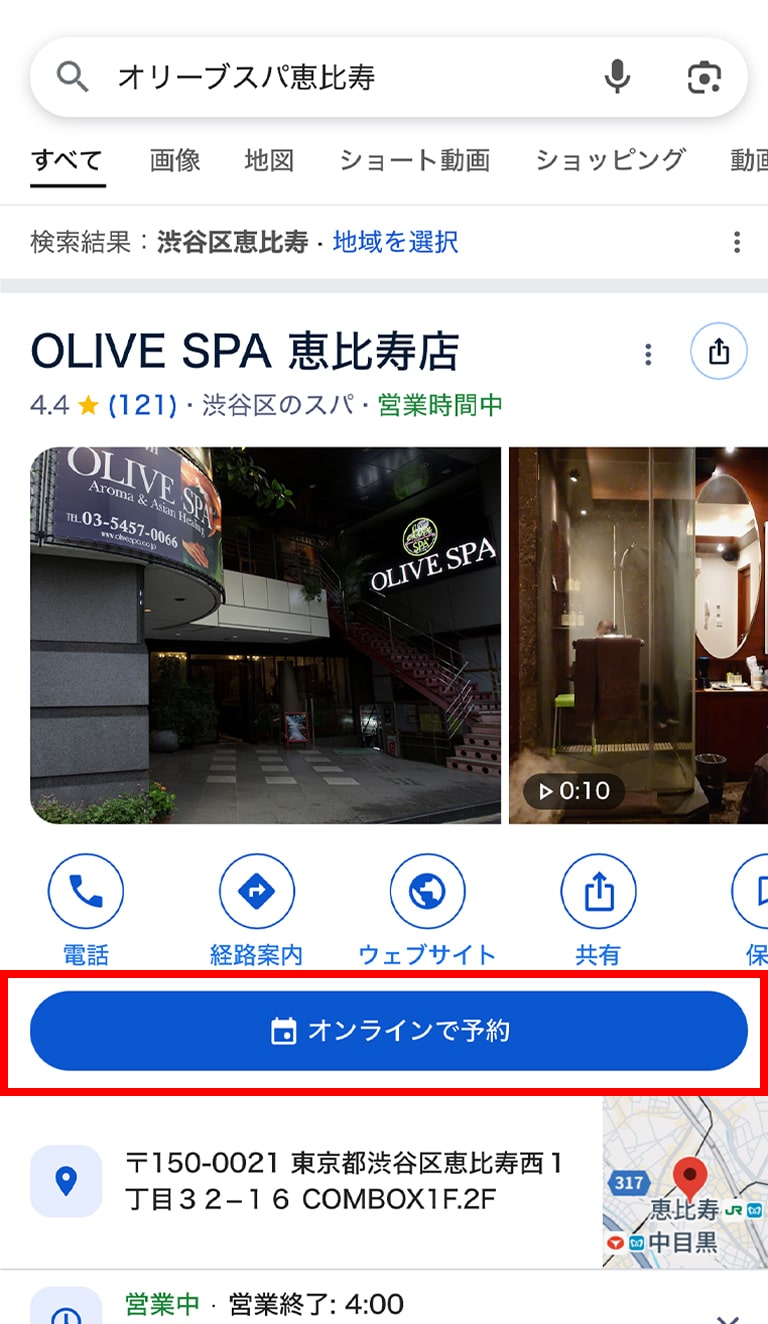Open overflow menu beside 検索結果 location
Viewport: 768px width, 1324px height.
click(x=737, y=241)
